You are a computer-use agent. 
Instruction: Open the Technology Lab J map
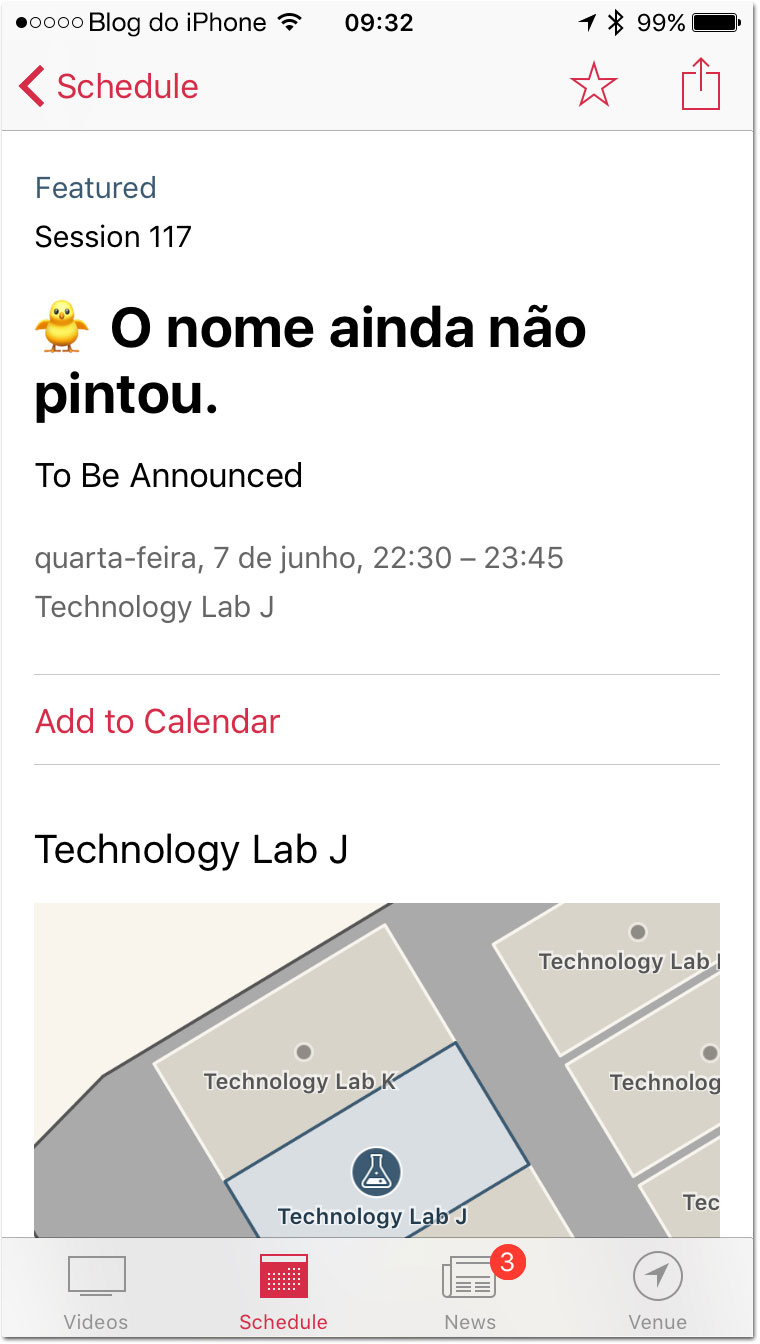[377, 1070]
